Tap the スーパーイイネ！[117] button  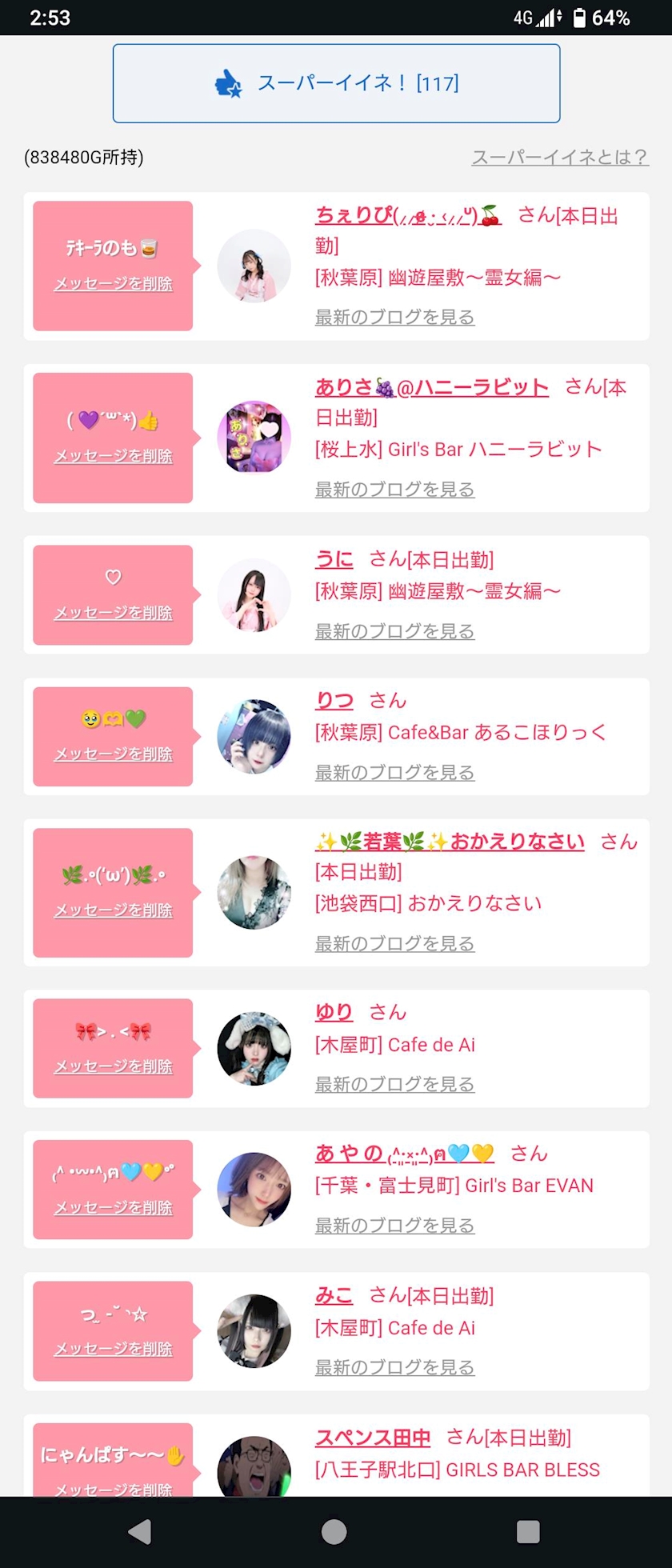[336, 83]
